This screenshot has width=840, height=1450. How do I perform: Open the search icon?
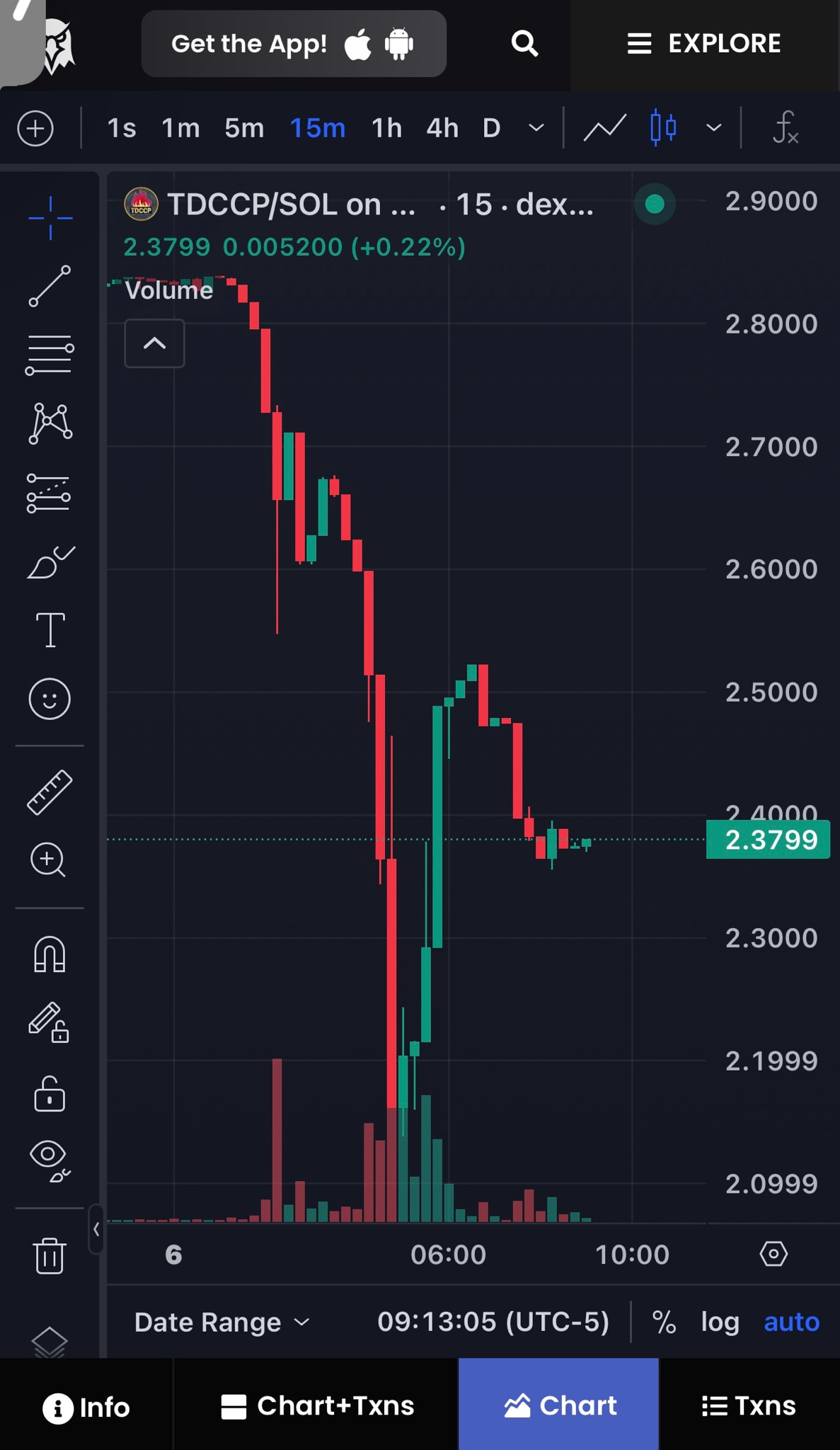(x=524, y=44)
